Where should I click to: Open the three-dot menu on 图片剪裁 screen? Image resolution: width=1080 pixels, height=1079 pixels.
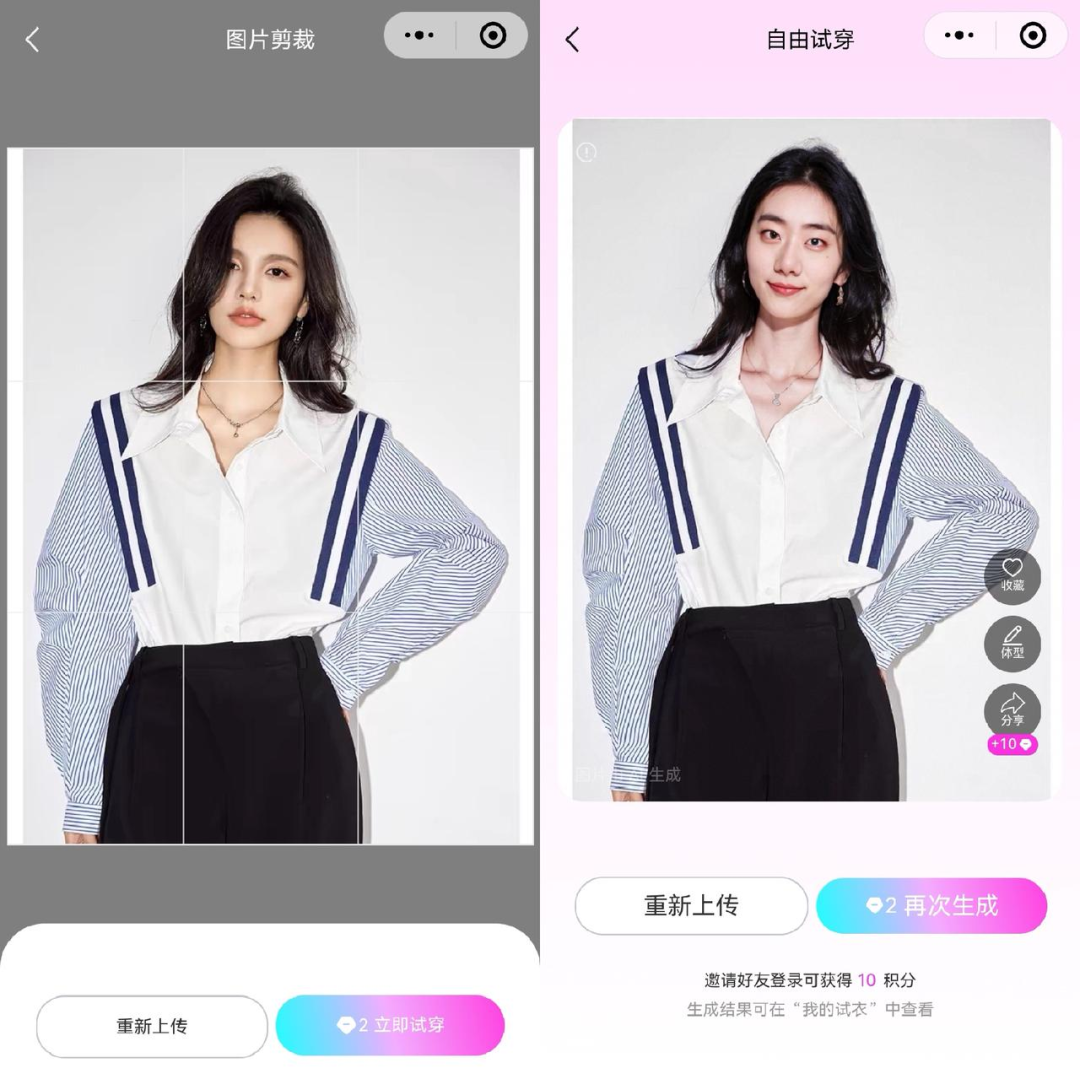point(419,36)
